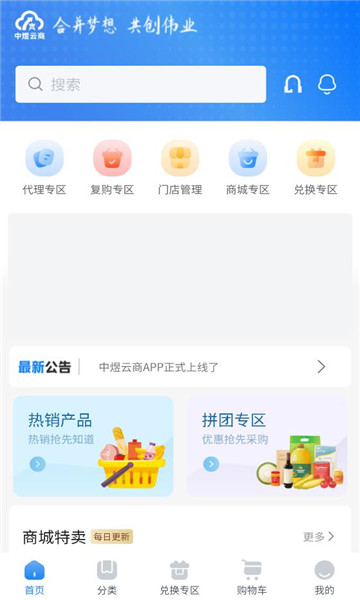Viewport: 360px width, 600px height.
Task: Tap the 搜索 search box
Action: click(140, 84)
